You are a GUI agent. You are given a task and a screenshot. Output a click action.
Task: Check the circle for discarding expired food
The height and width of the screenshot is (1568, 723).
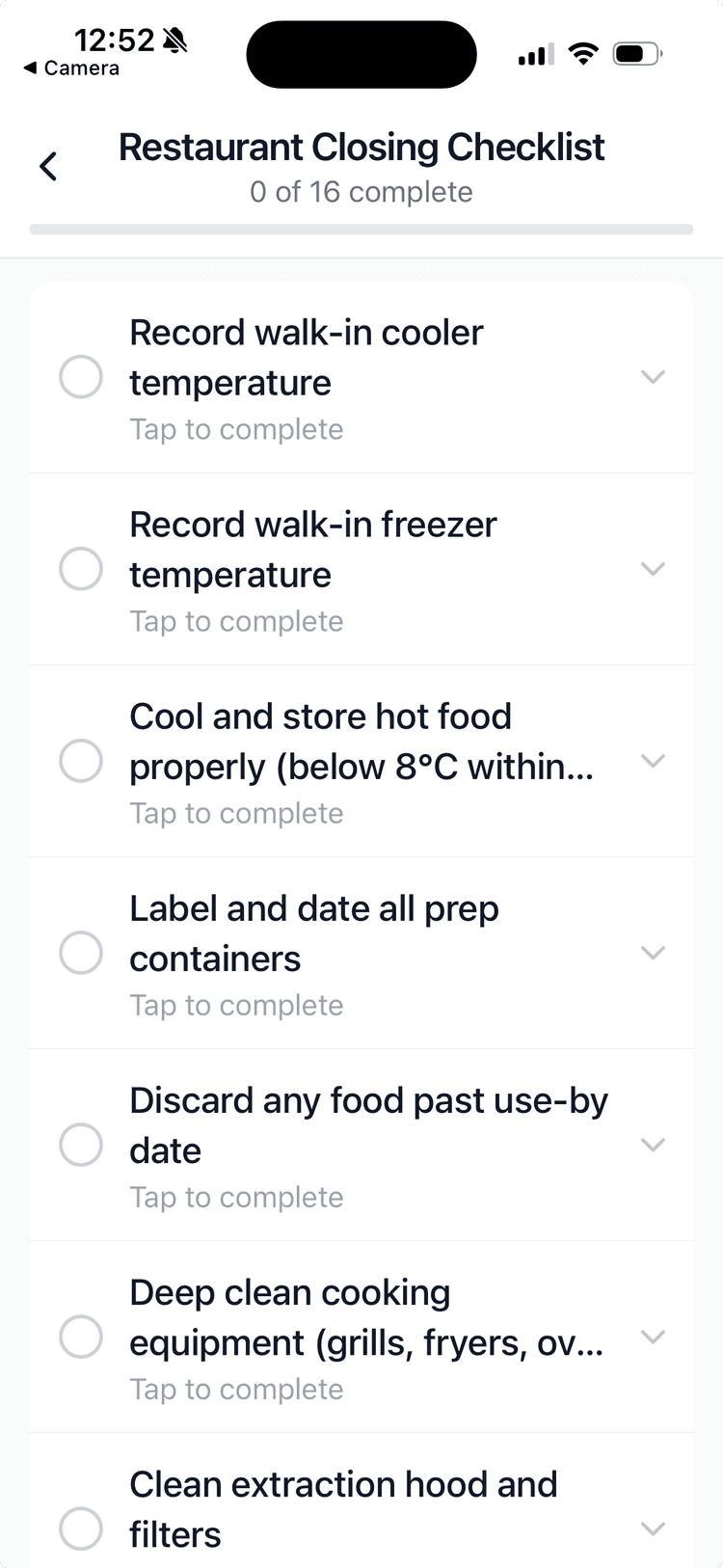point(81,1145)
